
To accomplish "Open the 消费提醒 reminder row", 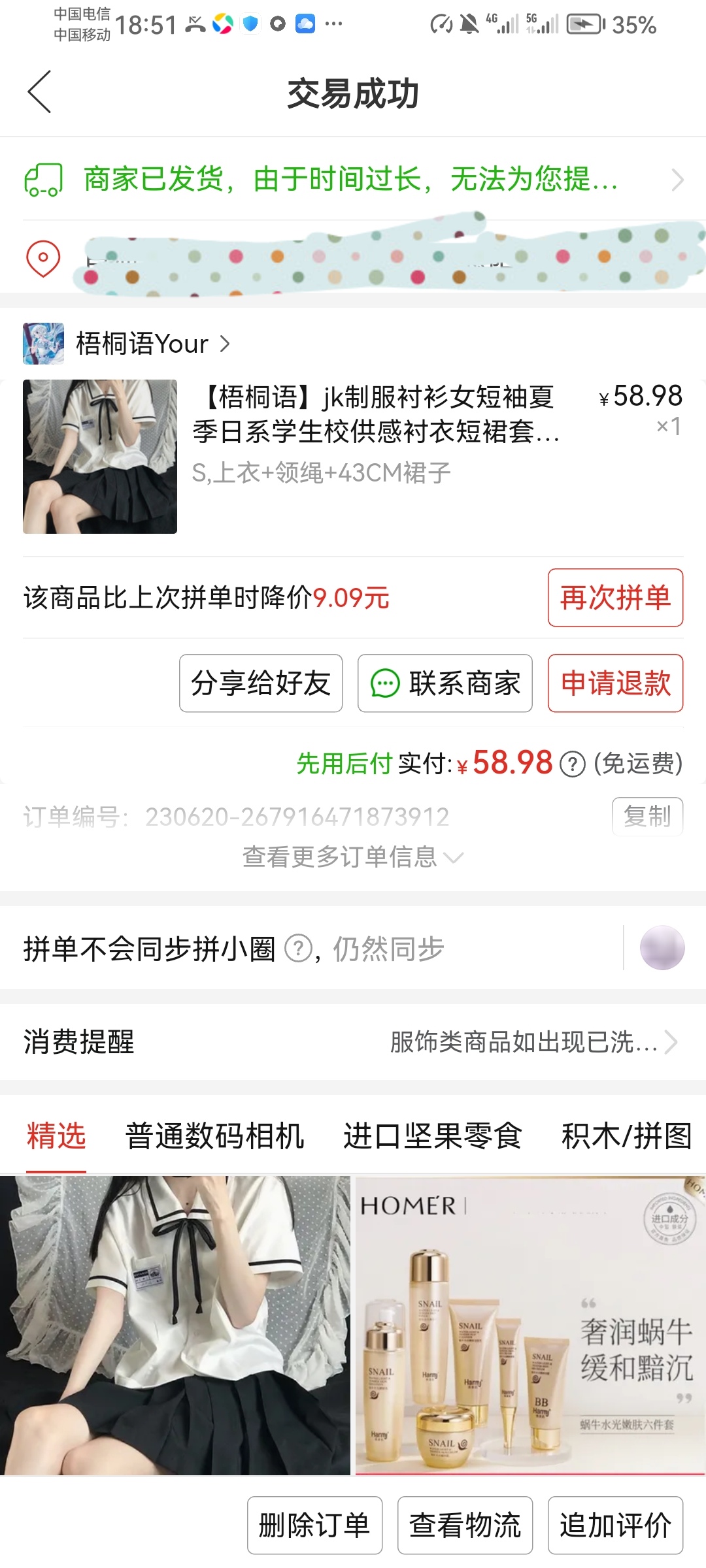I will click(353, 1042).
